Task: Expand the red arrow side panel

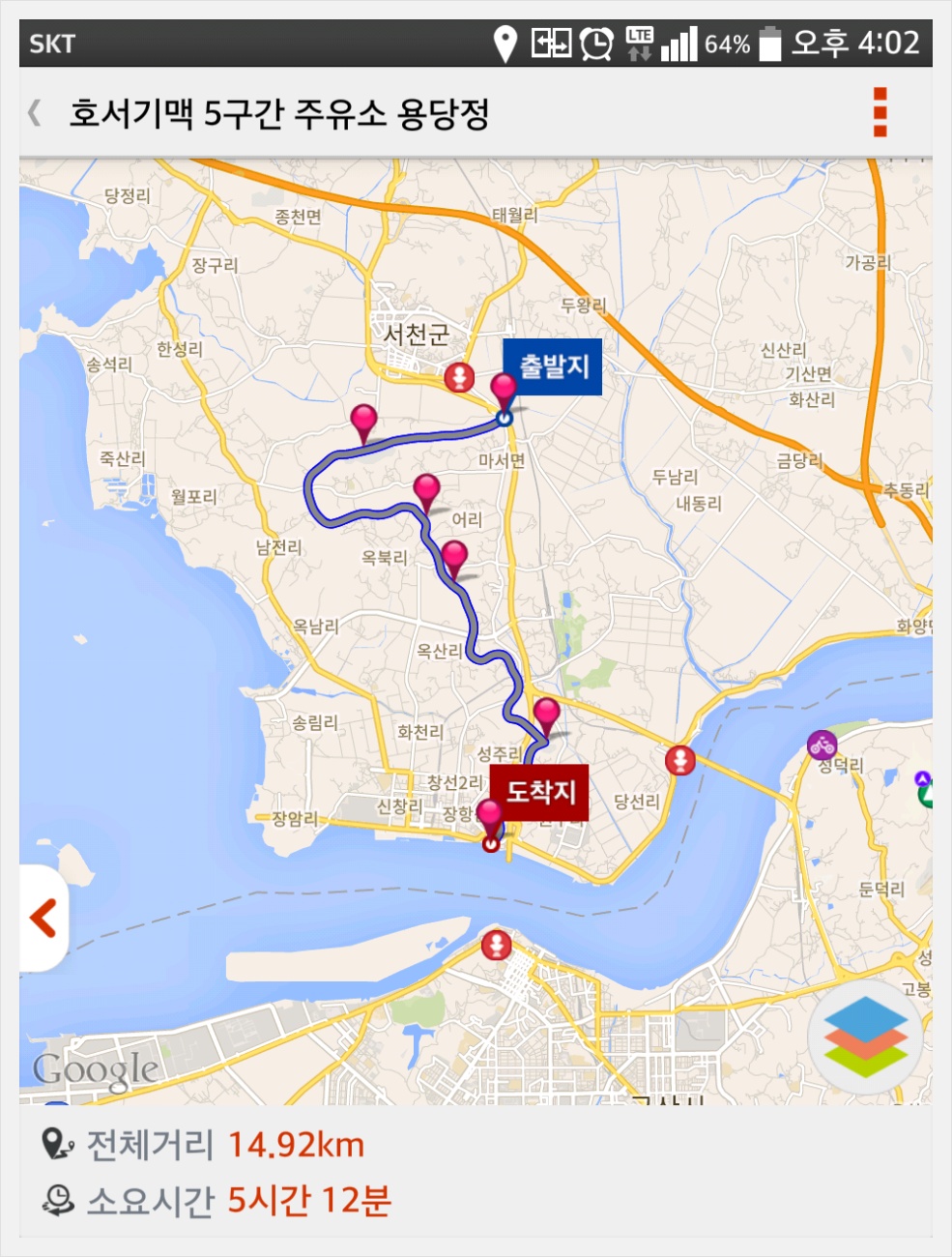Action: 43,918
